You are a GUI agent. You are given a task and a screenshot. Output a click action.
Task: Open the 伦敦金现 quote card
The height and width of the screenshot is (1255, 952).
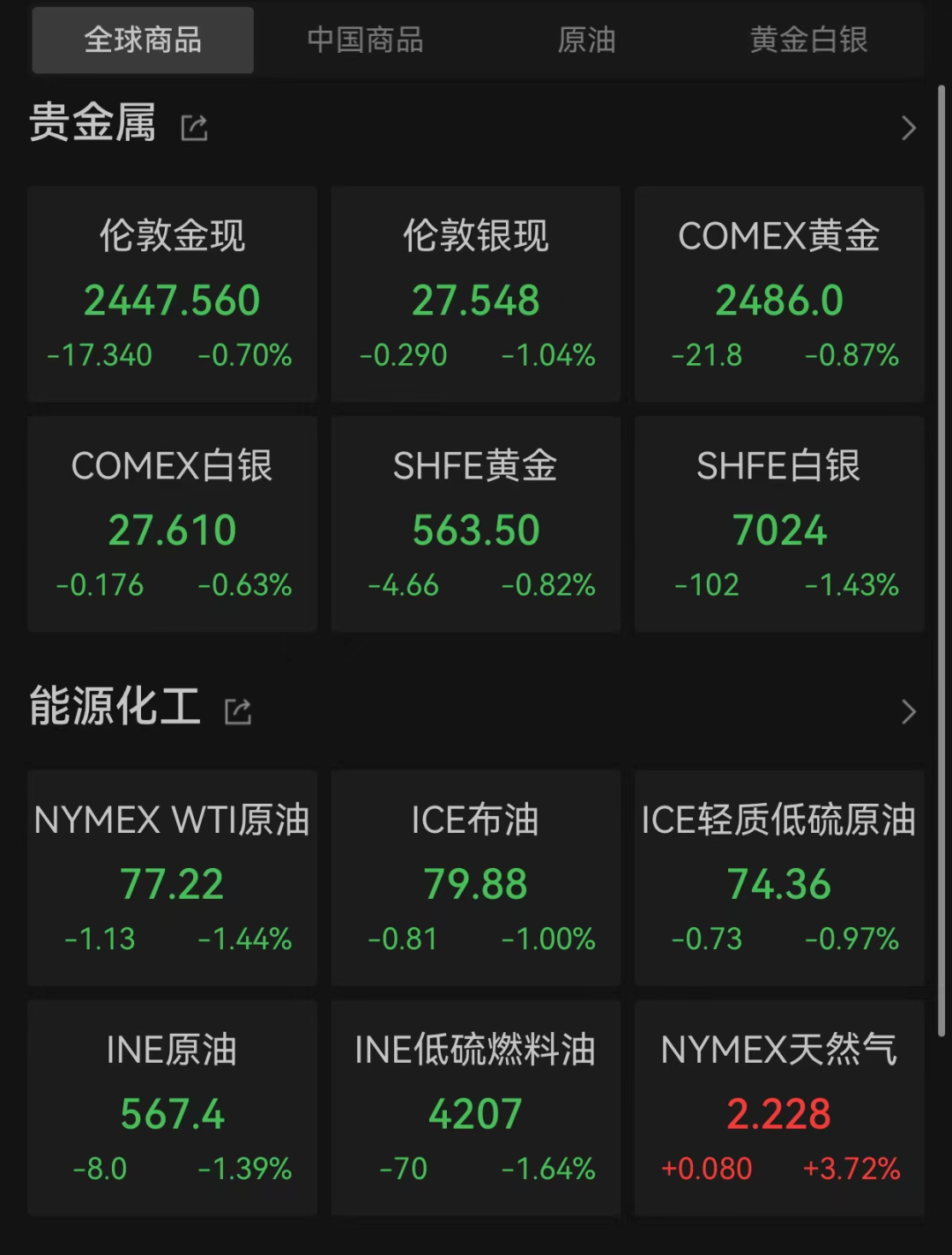click(172, 294)
